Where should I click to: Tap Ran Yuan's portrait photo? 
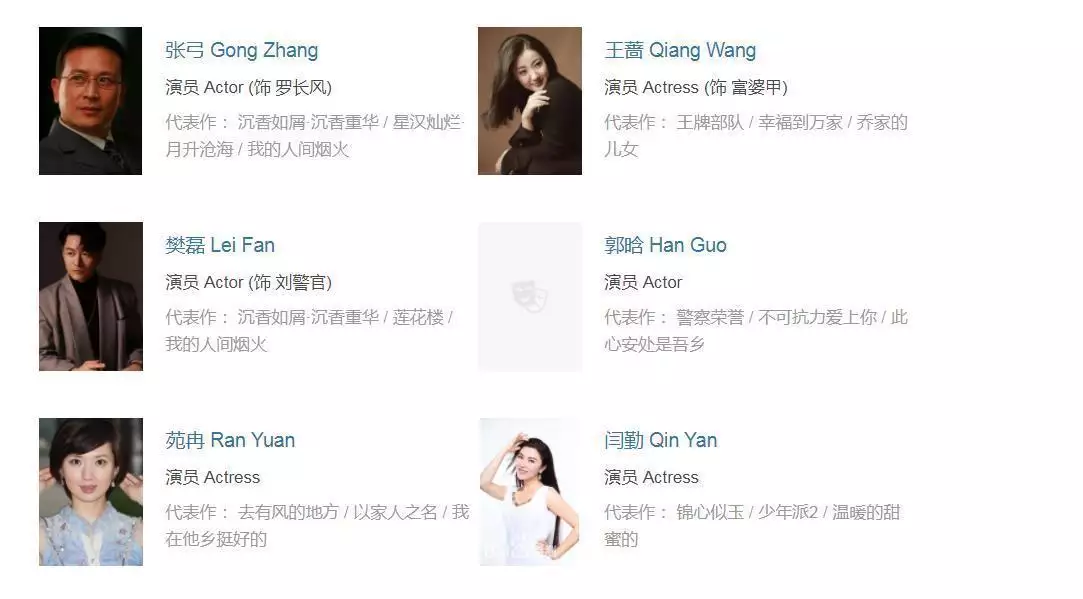[x=90, y=491]
